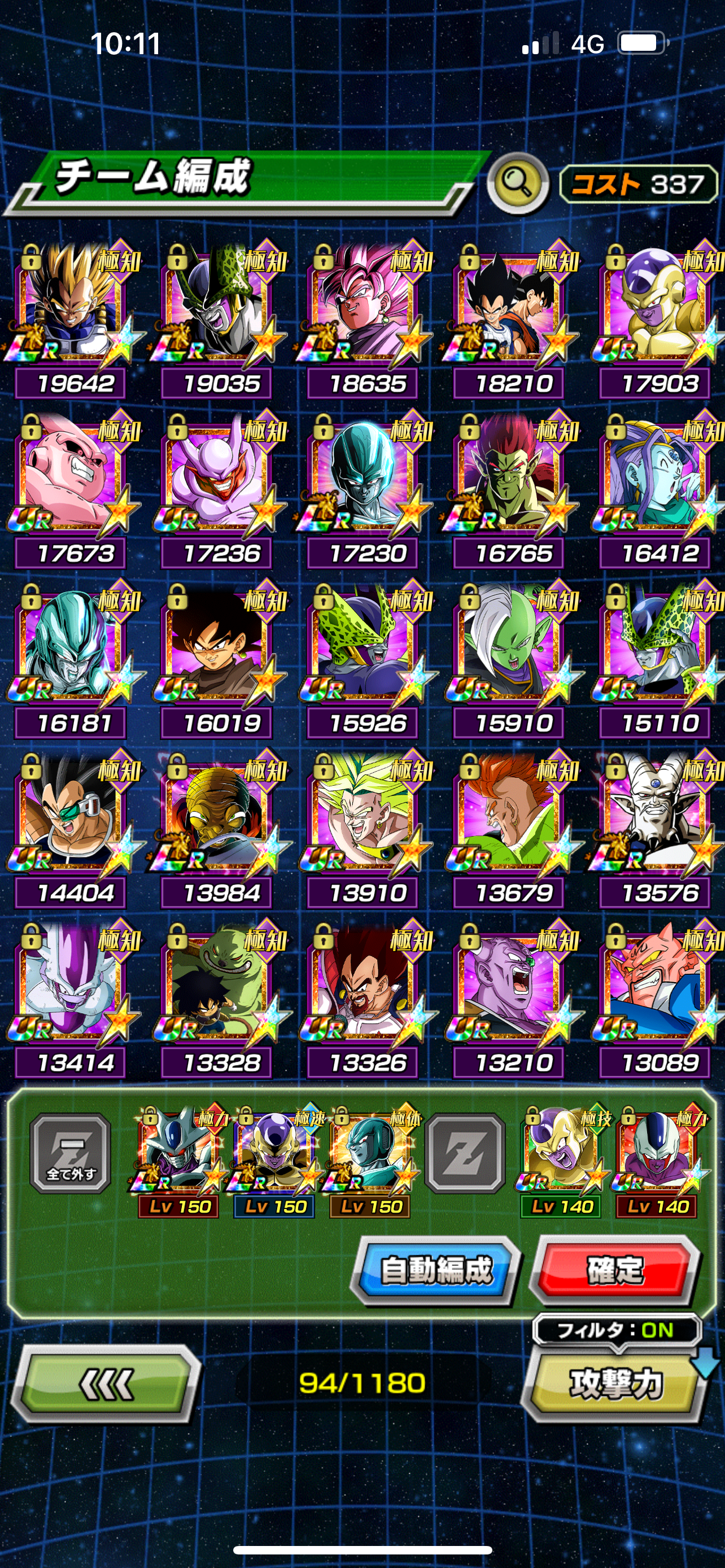Select the pink Buu card with 17673
The height and width of the screenshot is (1568, 725).
click(73, 481)
